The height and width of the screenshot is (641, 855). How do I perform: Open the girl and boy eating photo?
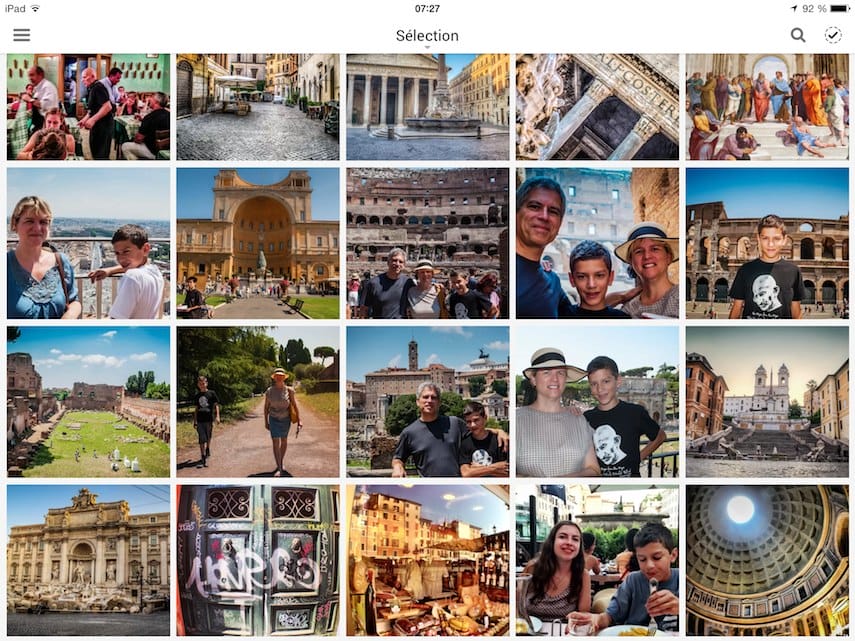click(597, 560)
